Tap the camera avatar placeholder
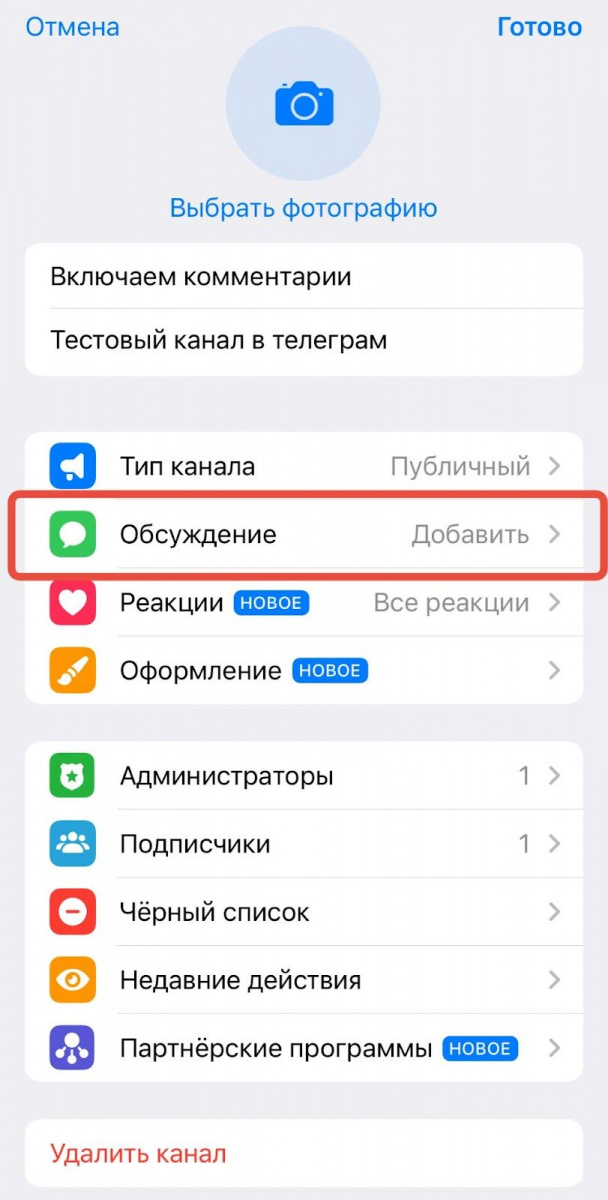 pyautogui.click(x=303, y=104)
